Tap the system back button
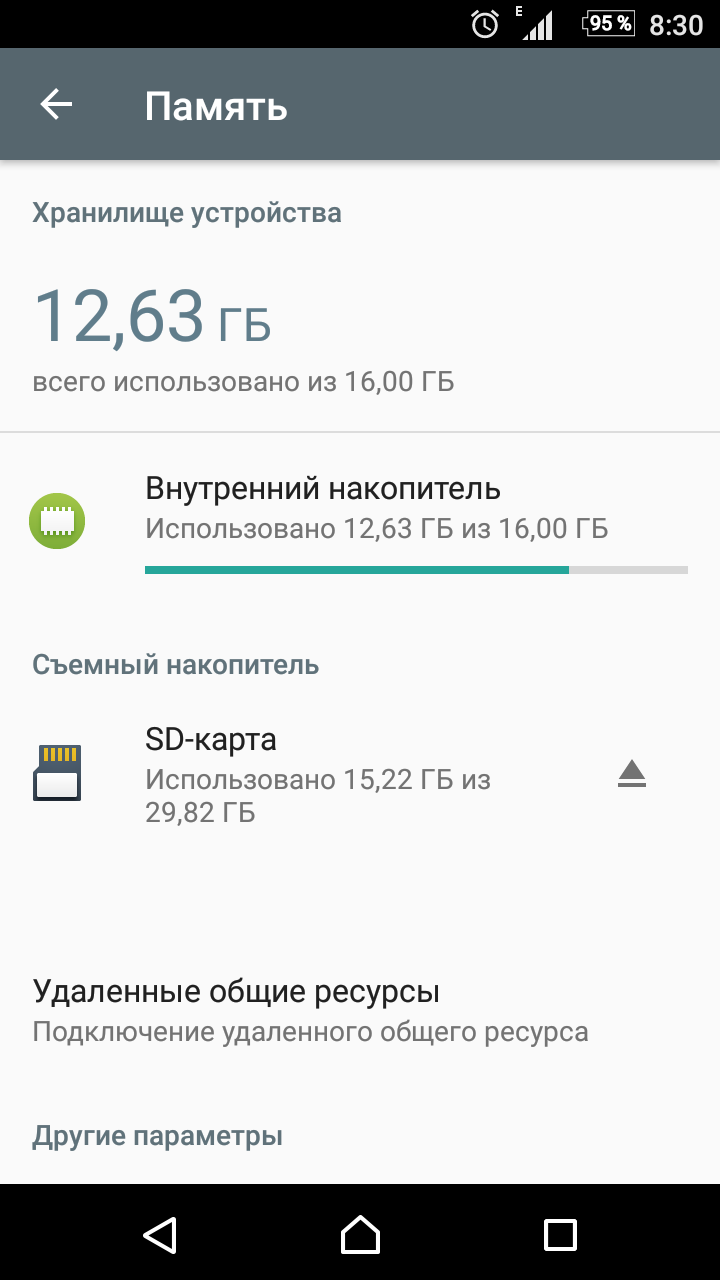720x1280 pixels. 160,1234
